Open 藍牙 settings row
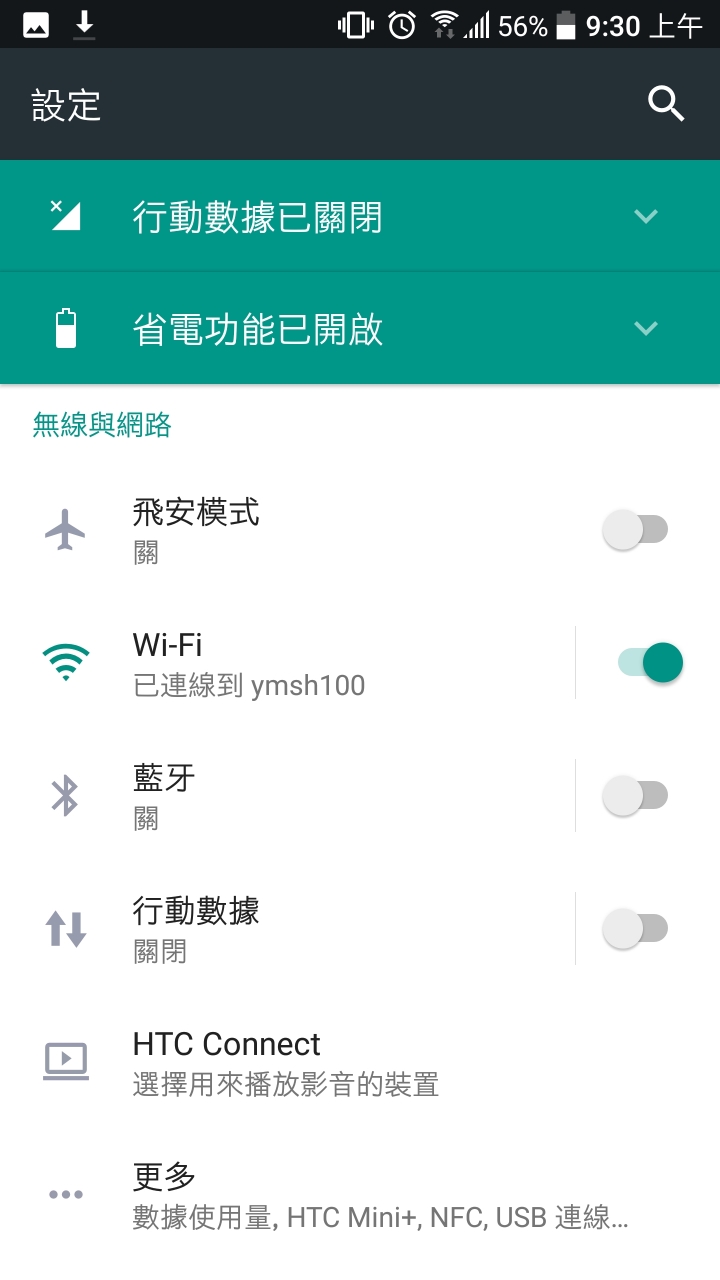 (300, 796)
